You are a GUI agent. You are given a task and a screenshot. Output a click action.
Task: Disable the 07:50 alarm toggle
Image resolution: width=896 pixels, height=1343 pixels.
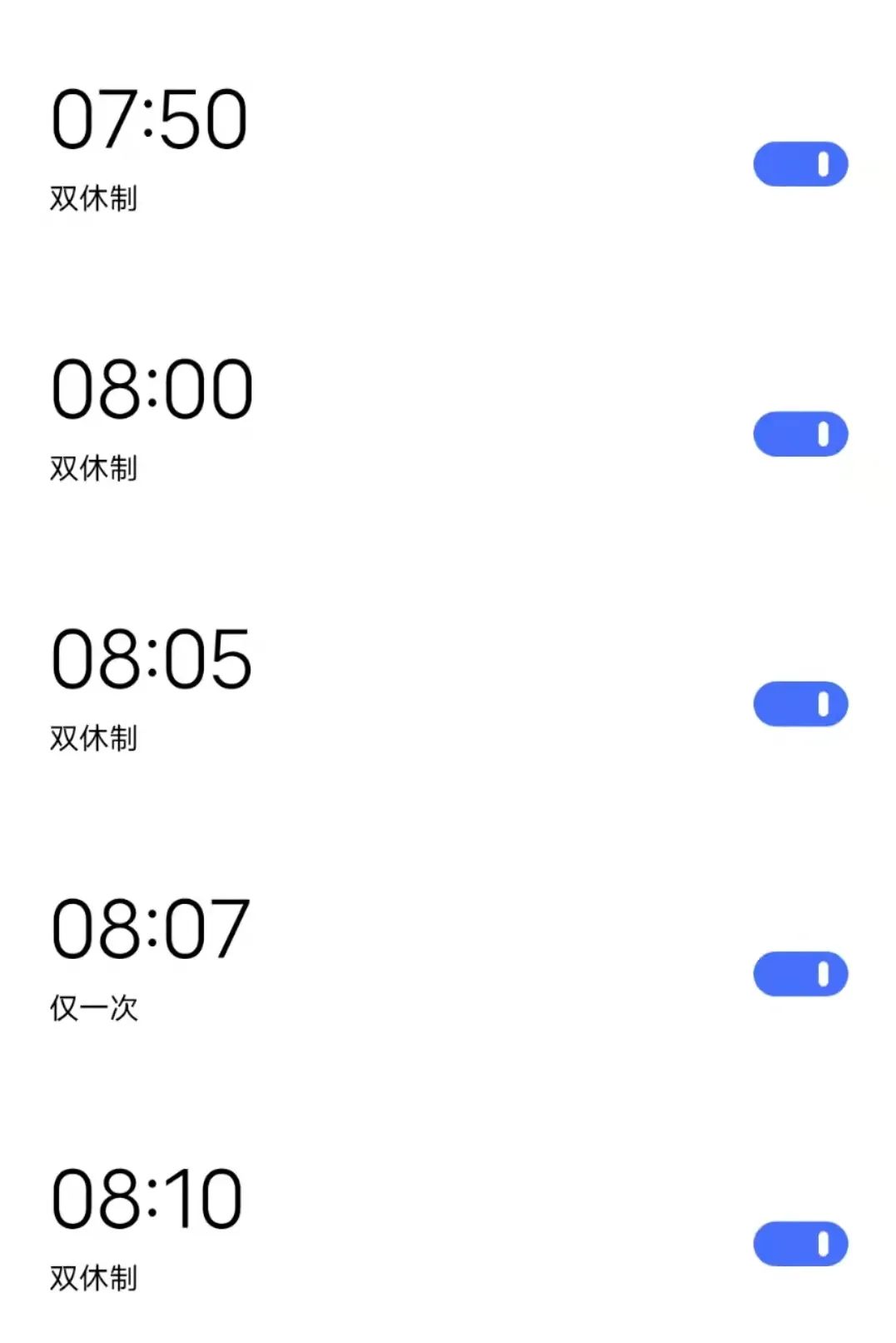coord(799,164)
